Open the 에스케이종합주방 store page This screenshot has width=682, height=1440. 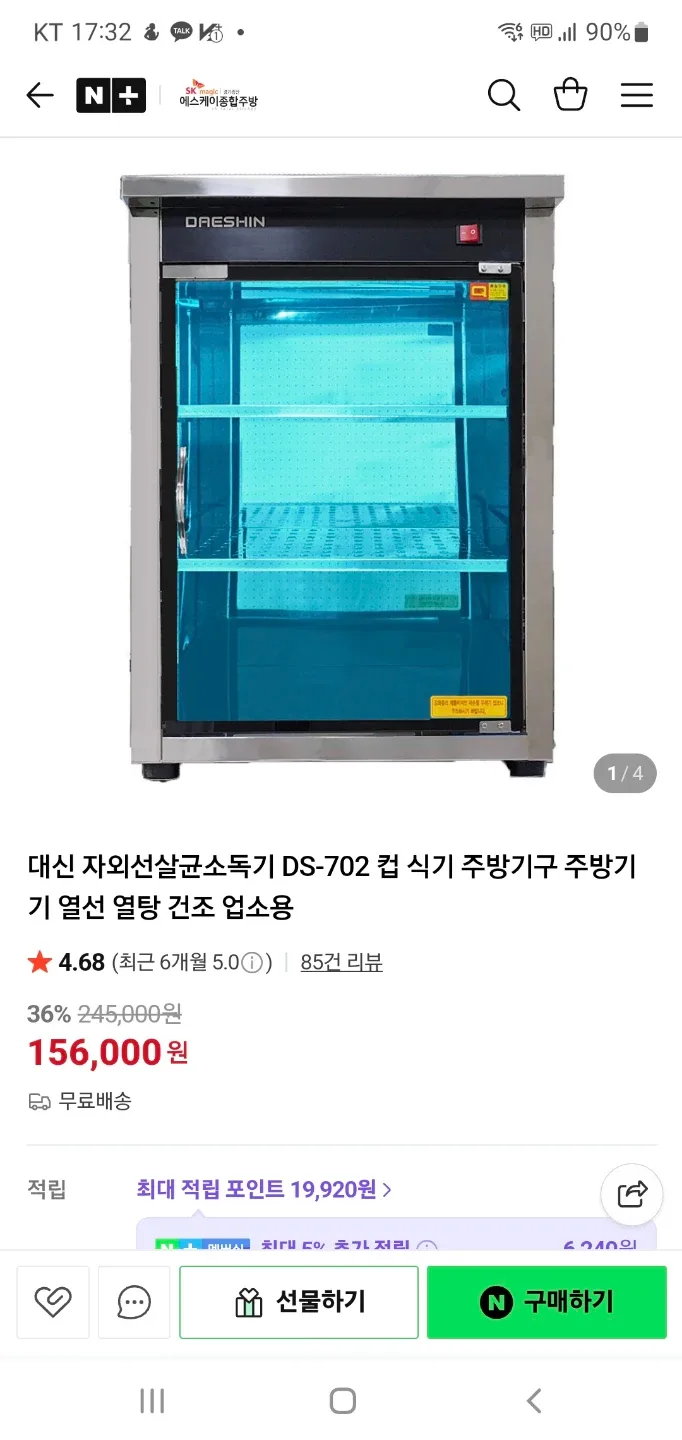pos(218,94)
